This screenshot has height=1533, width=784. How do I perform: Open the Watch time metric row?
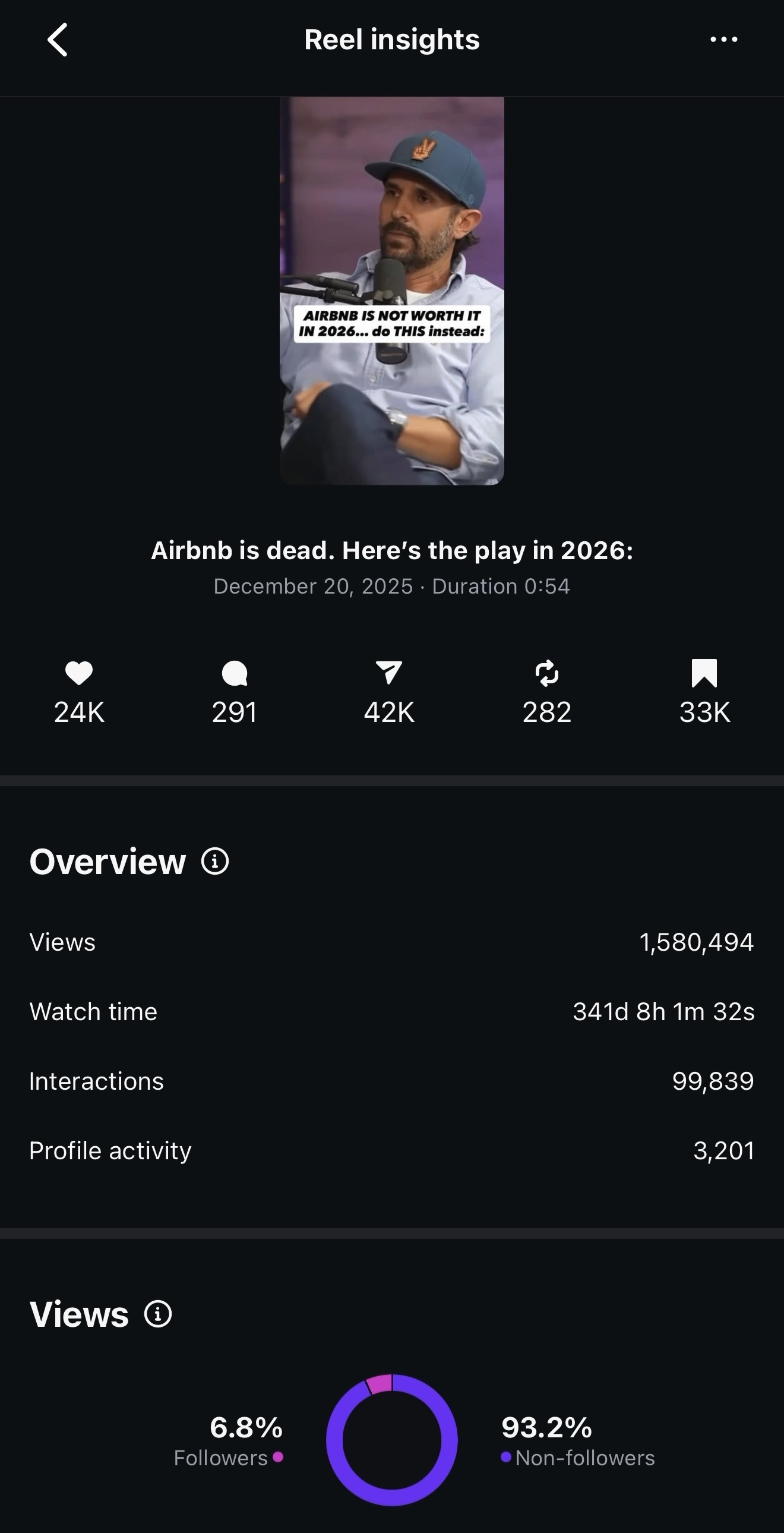point(392,1012)
